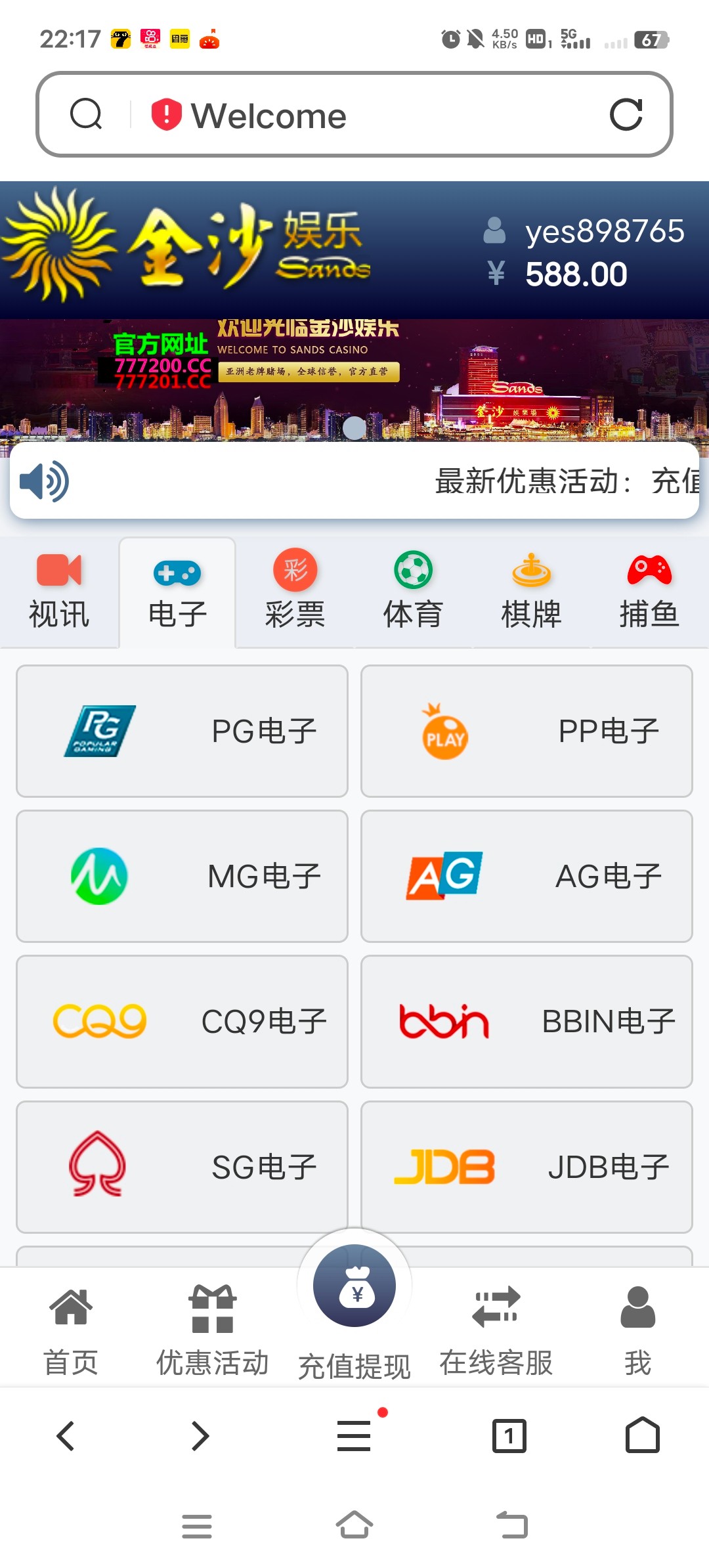The image size is (709, 1568).
Task: Check the battery level indicator at 67
Action: (651, 41)
